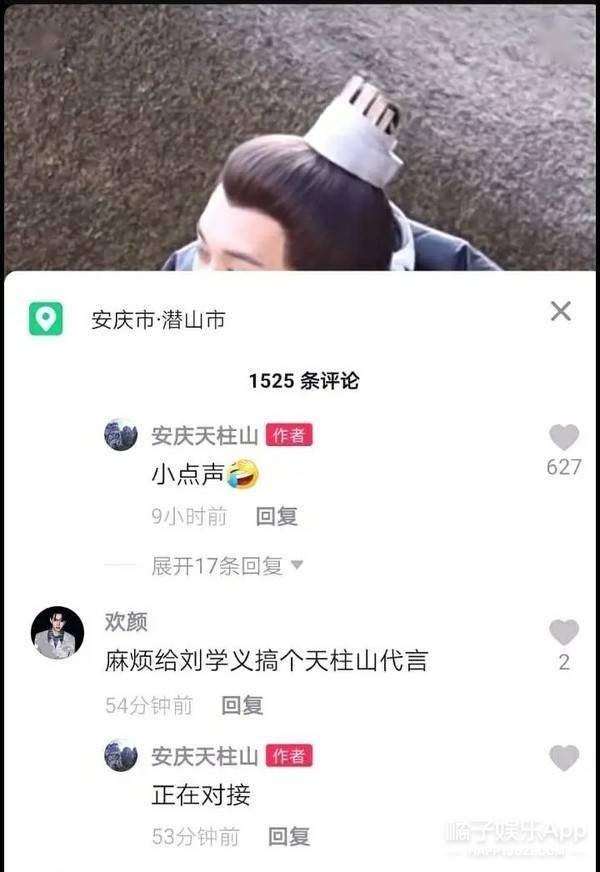Like 欢颜's comment about 刘学义
Viewport: 600px width, 872px height.
coord(564,632)
